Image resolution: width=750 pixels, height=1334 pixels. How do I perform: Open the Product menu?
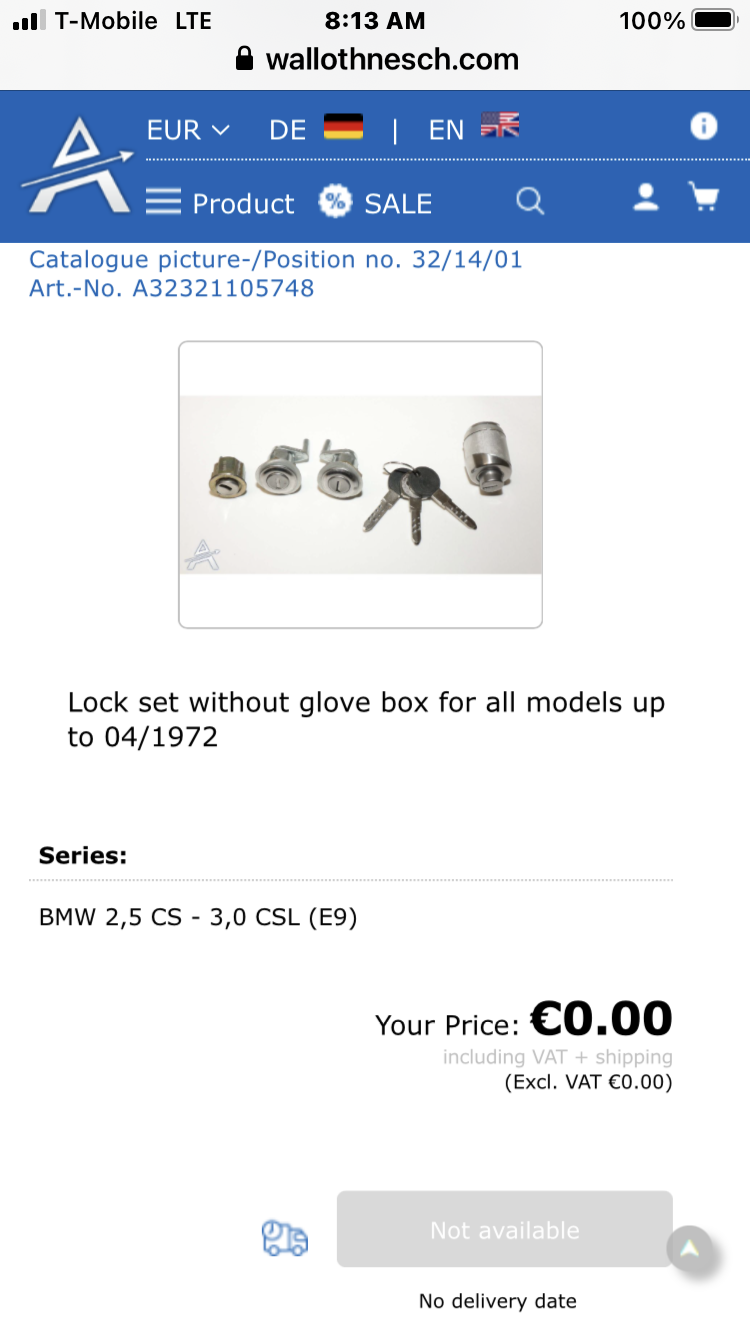(x=221, y=203)
